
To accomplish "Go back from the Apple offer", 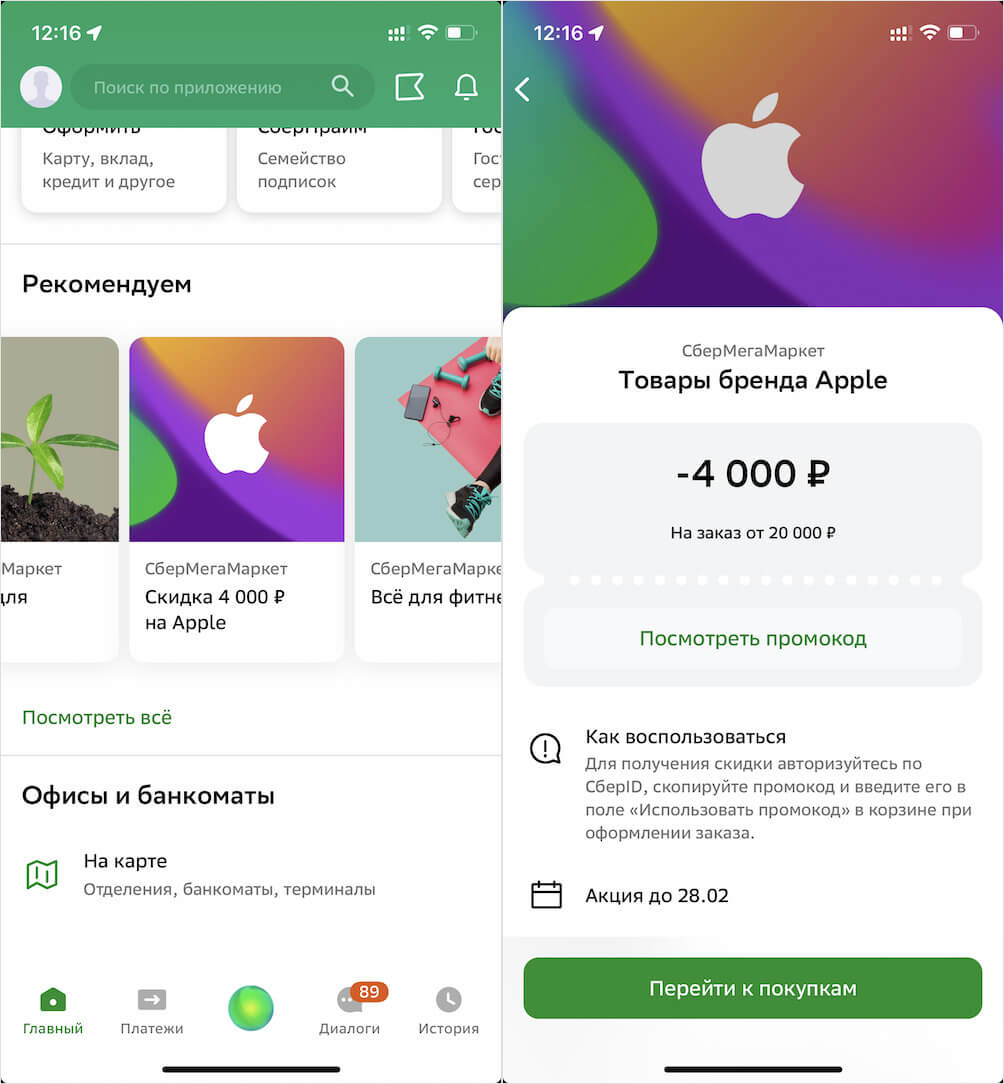I will pos(523,90).
